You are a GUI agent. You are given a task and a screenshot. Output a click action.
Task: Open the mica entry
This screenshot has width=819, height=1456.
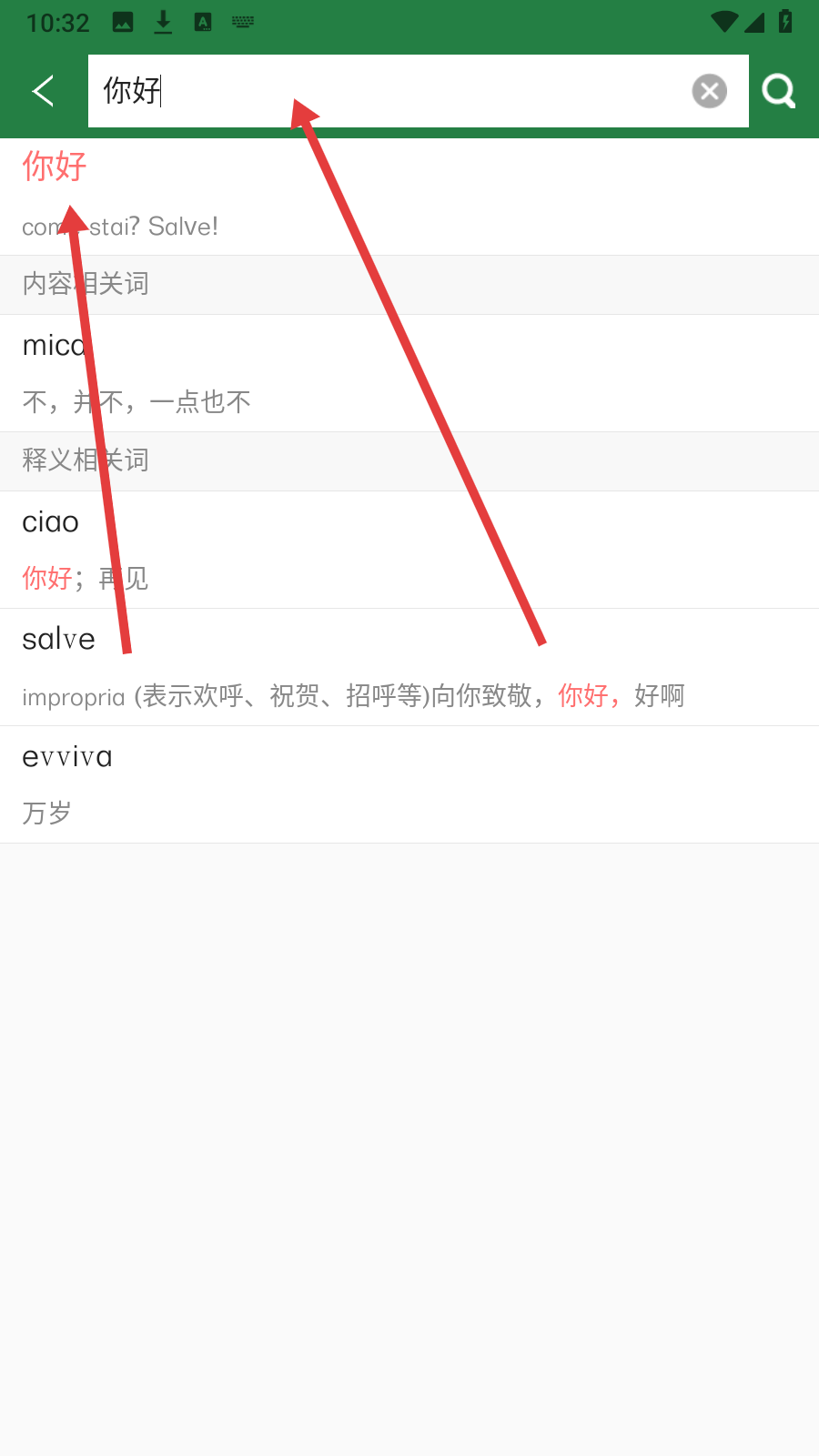point(409,373)
